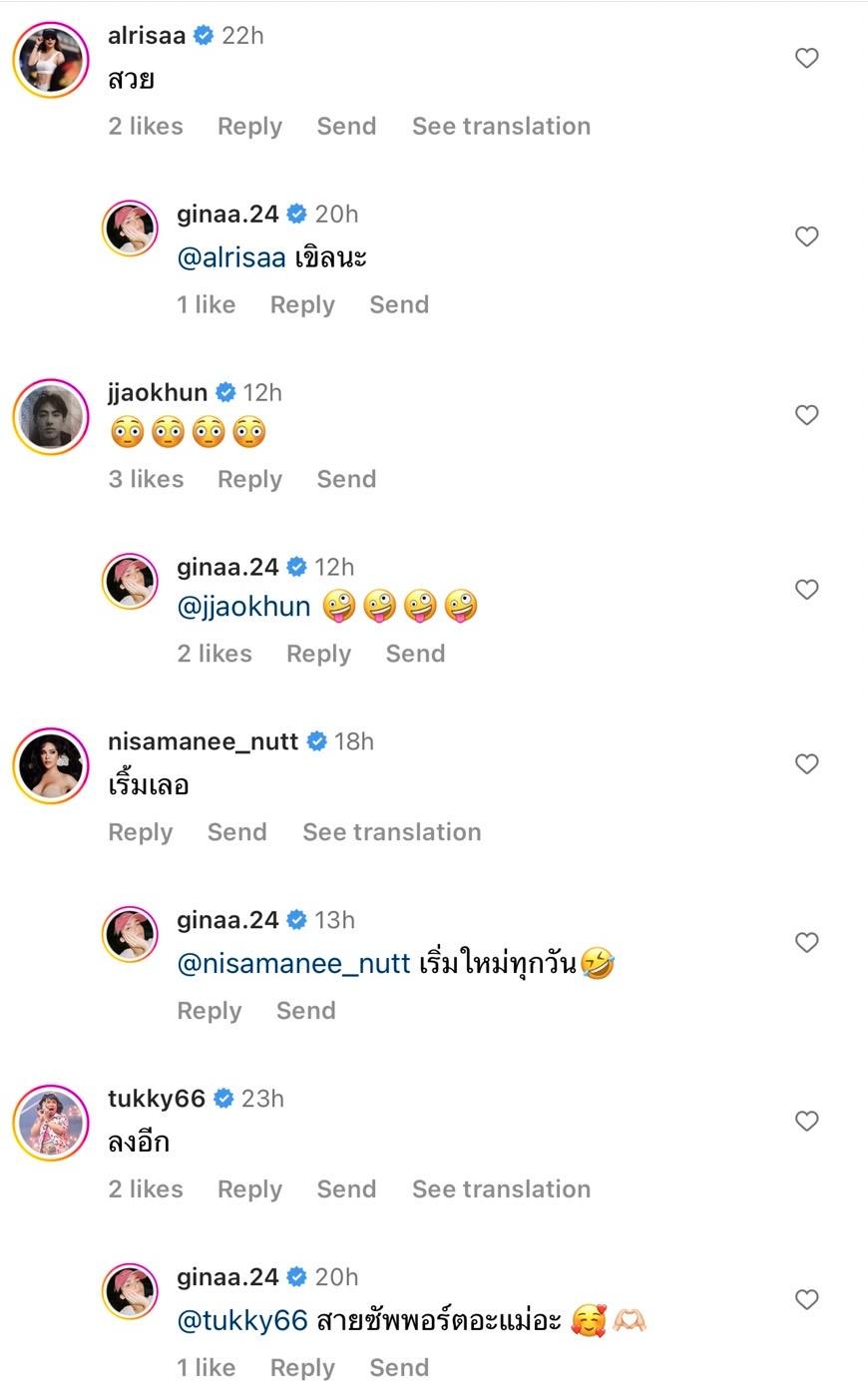Like jjaokhun's comment with the heart
The height and width of the screenshot is (1398, 868).
806,415
